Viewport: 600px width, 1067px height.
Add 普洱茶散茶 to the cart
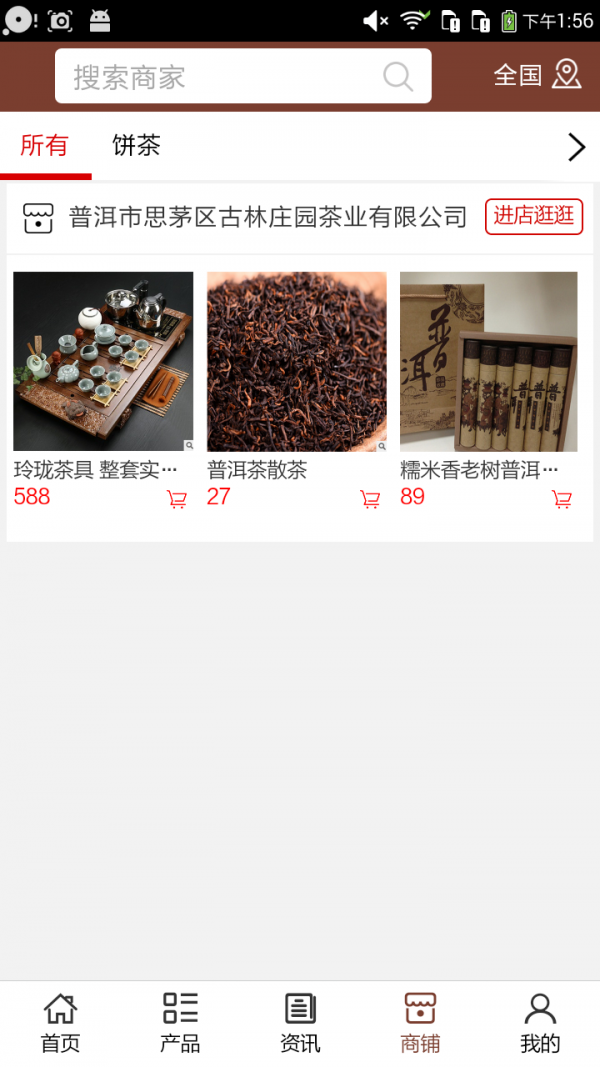[370, 499]
